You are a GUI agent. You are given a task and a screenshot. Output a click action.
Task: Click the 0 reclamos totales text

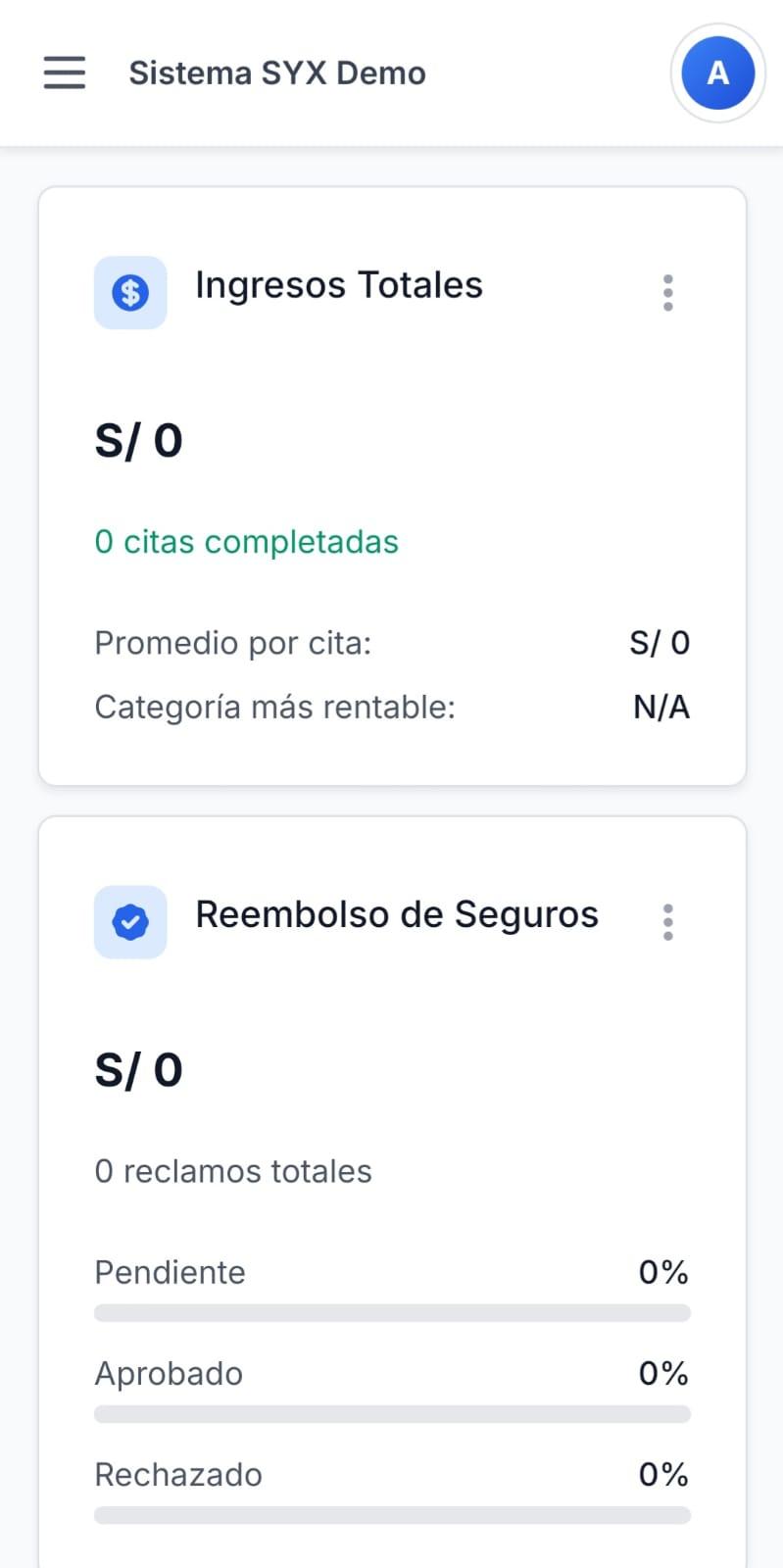point(233,1171)
